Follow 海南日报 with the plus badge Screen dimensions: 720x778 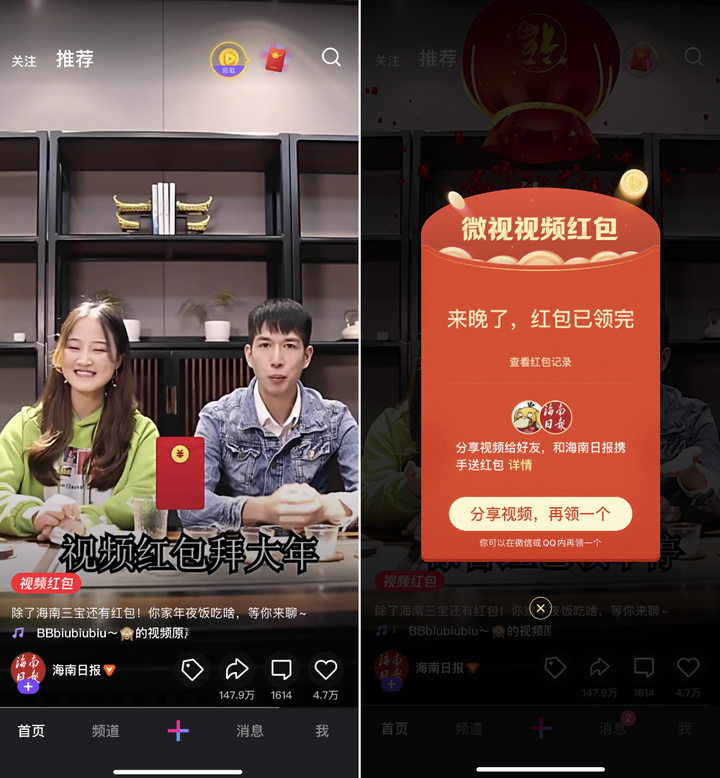[x=28, y=686]
